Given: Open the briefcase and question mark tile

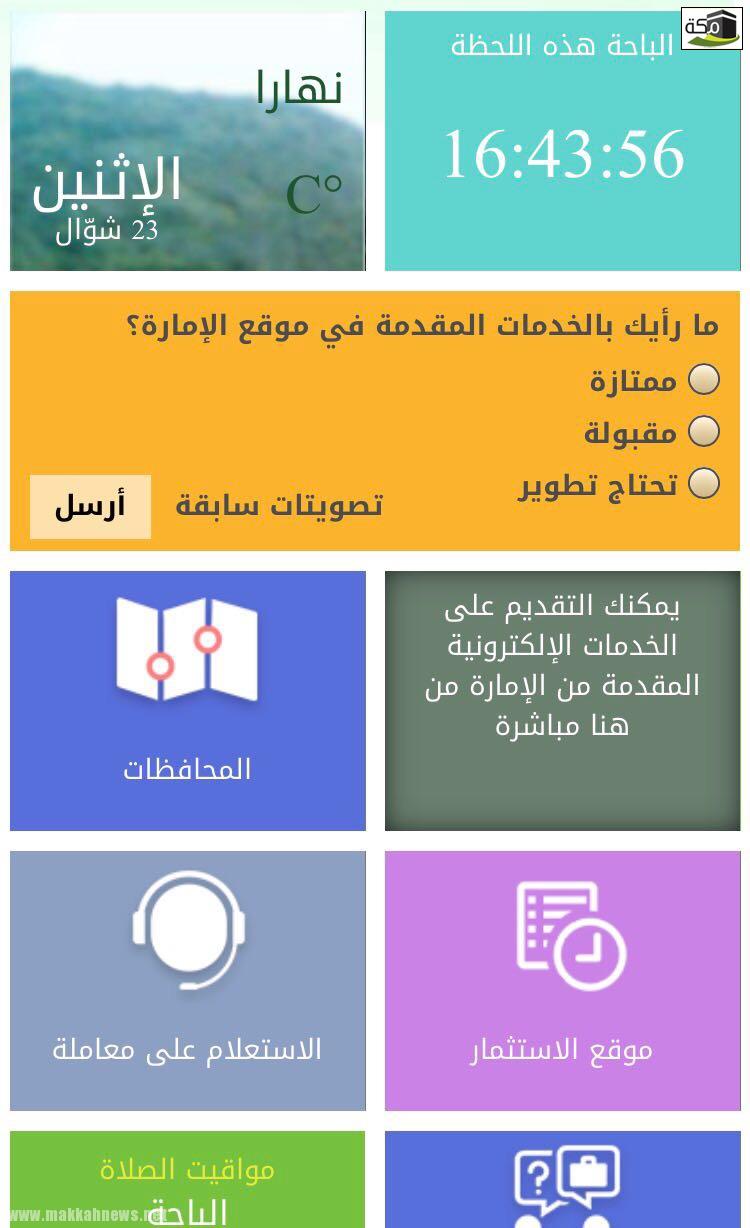Looking at the screenshot, I should click(x=562, y=1185).
